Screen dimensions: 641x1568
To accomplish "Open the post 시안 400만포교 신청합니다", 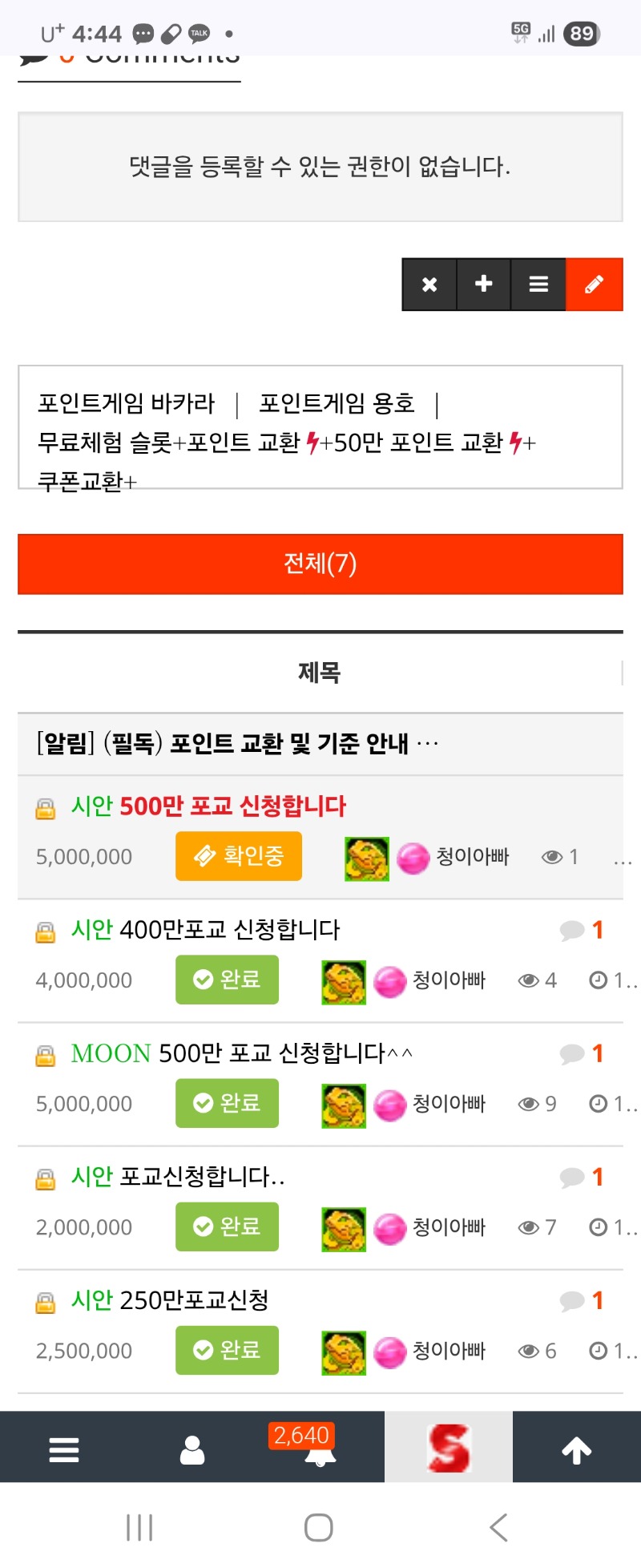I will tap(206, 930).
